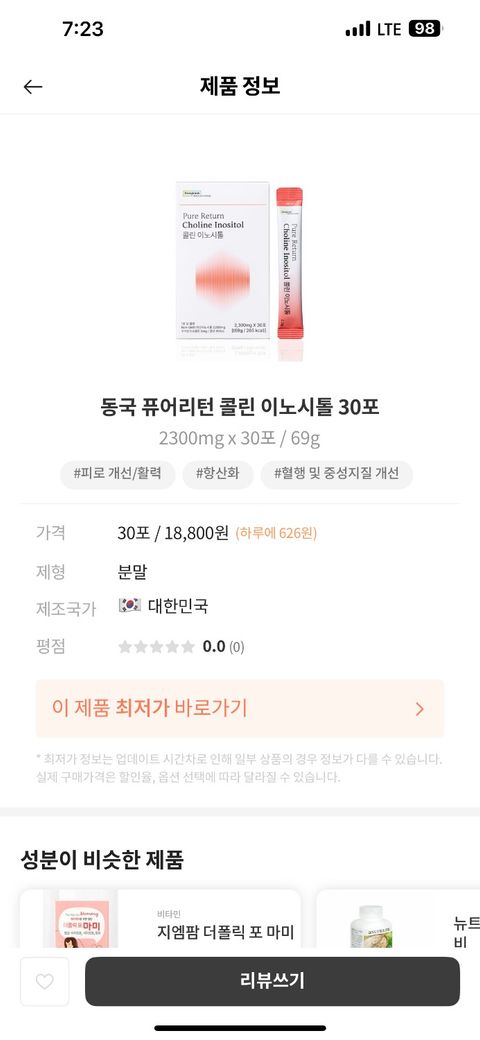Select the #피로 개선/활력 tag chip
Image resolution: width=480 pixels, height=1040 pixels.
point(117,474)
